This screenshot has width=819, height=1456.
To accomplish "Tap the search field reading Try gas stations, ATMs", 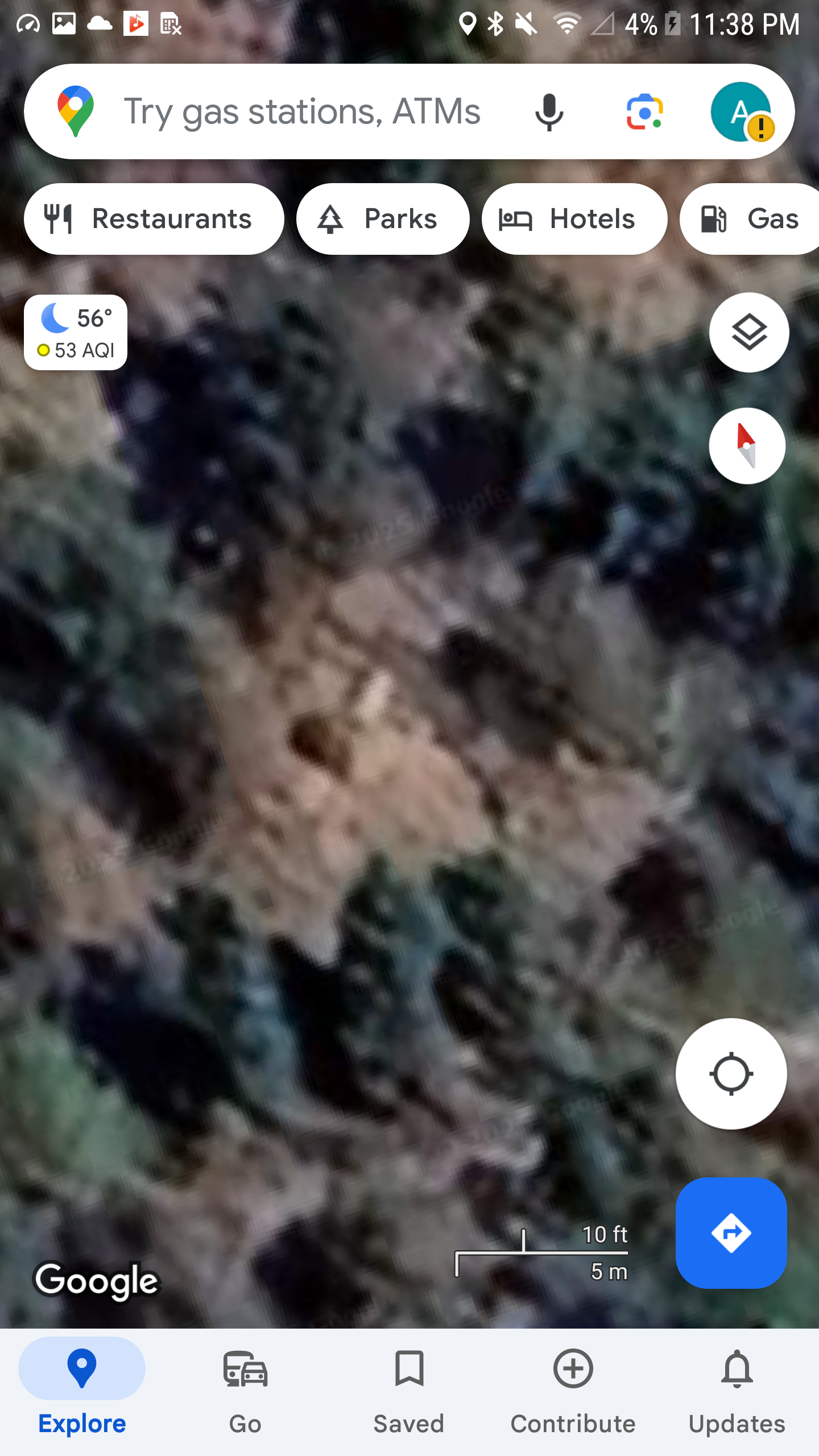I will (x=302, y=111).
